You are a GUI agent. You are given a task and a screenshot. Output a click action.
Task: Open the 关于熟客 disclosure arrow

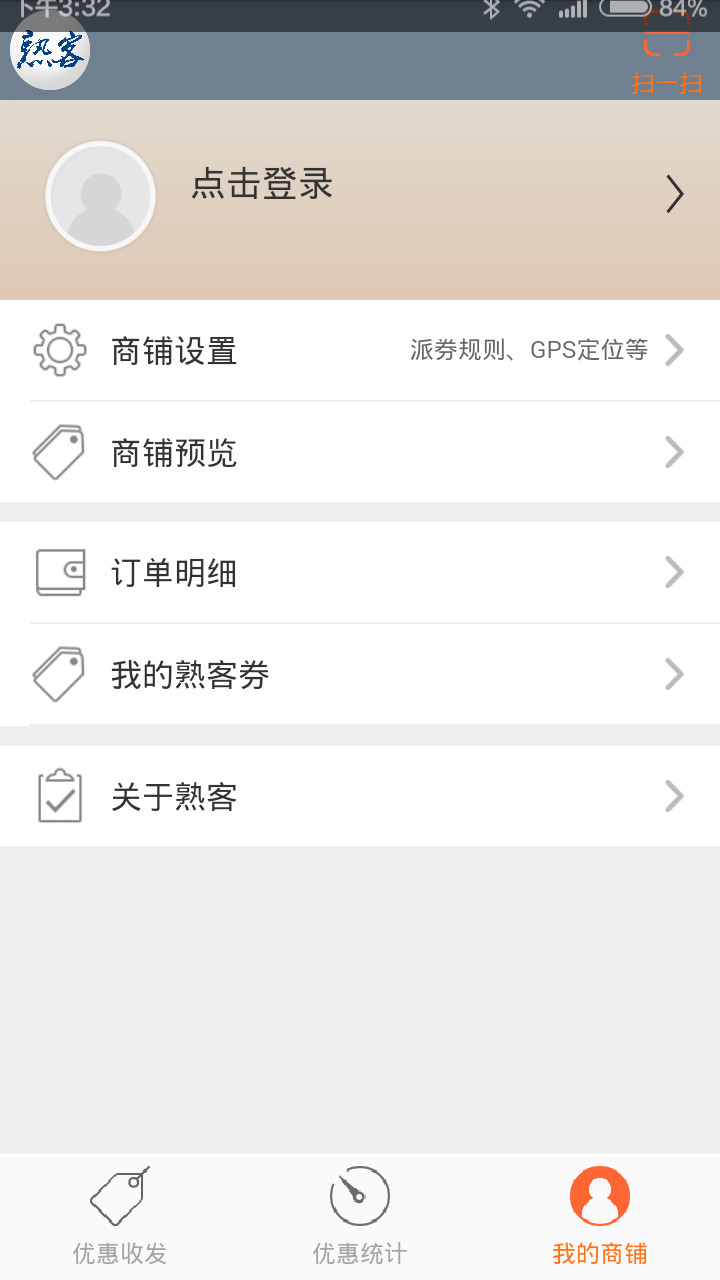pos(675,795)
